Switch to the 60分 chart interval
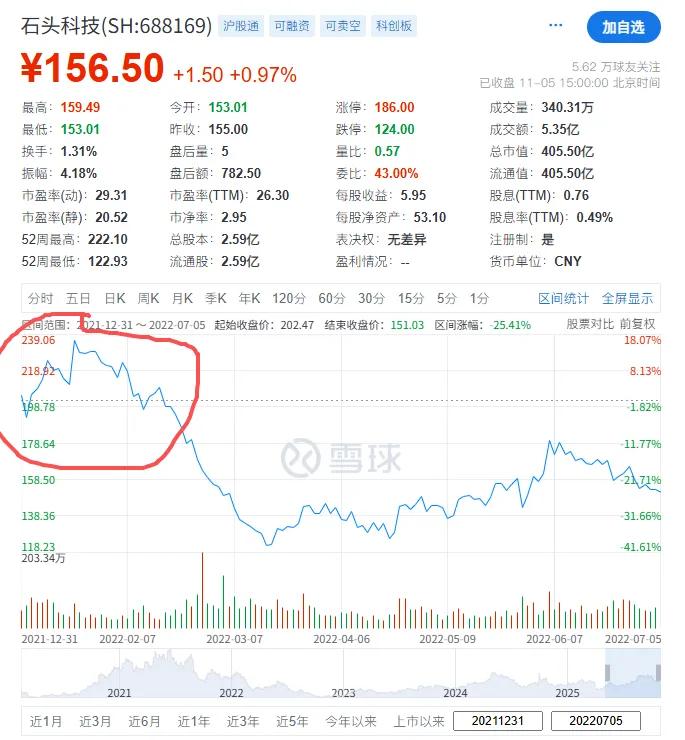 [x=331, y=298]
